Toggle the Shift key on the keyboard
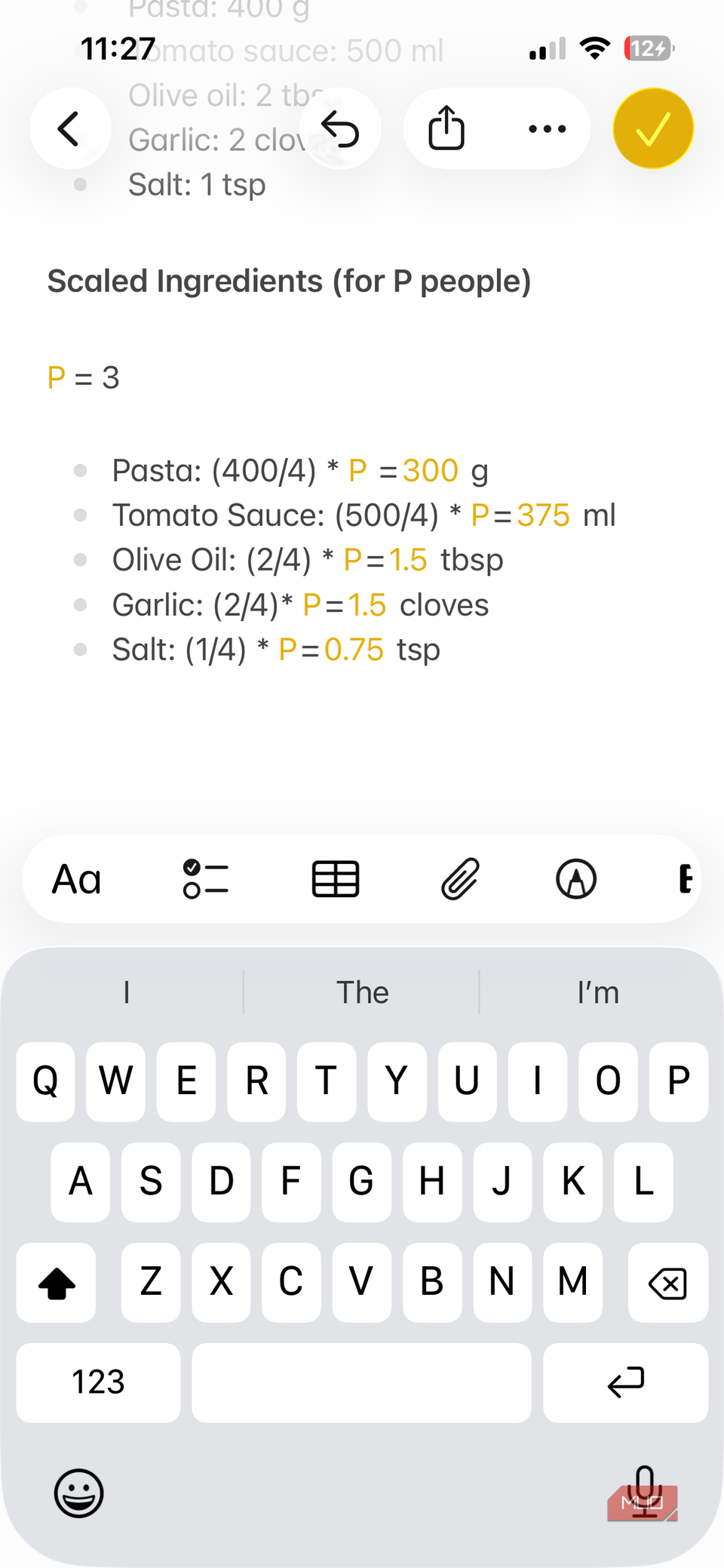724x1568 pixels. pyautogui.click(x=57, y=1283)
